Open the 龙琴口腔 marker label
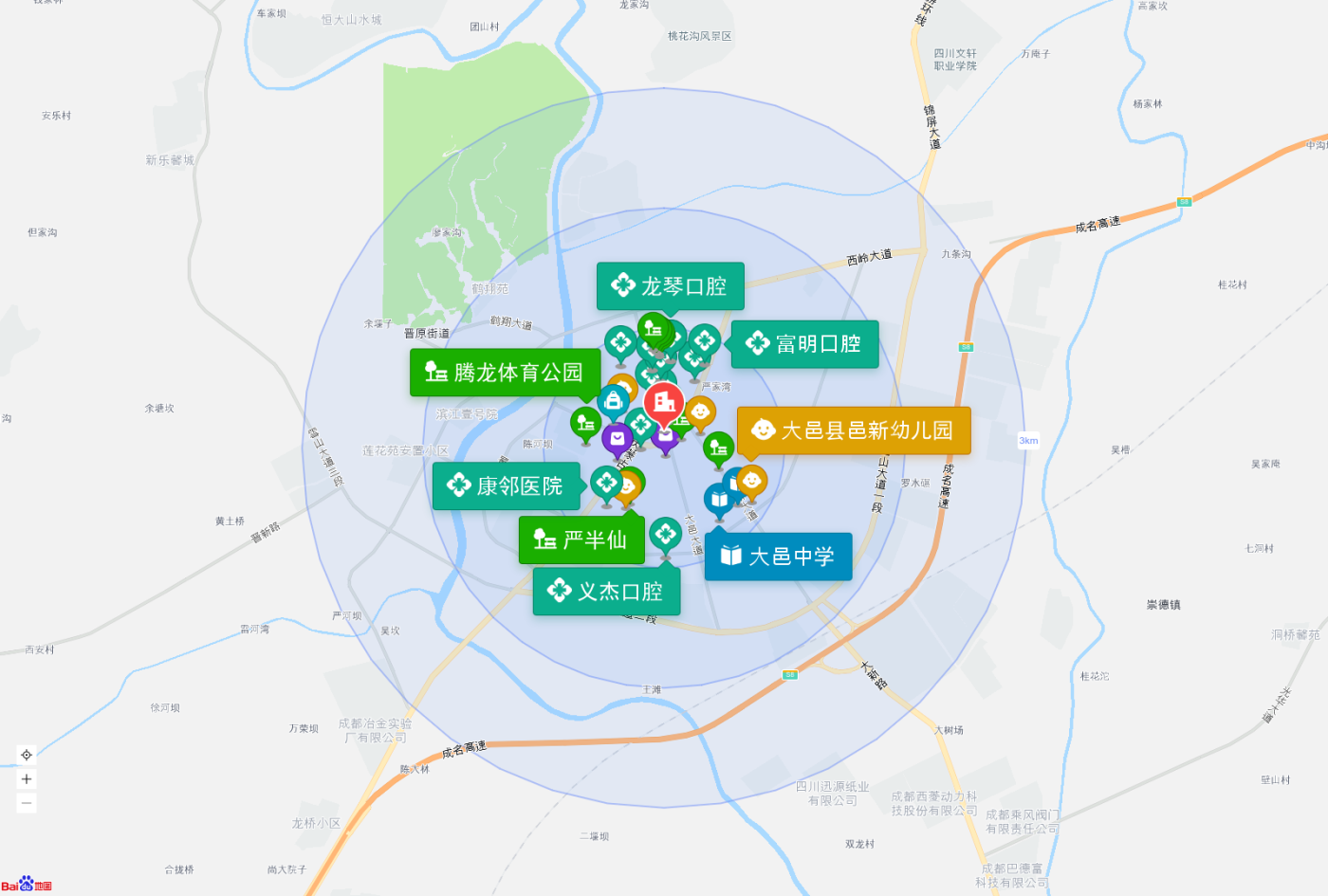 coord(670,286)
